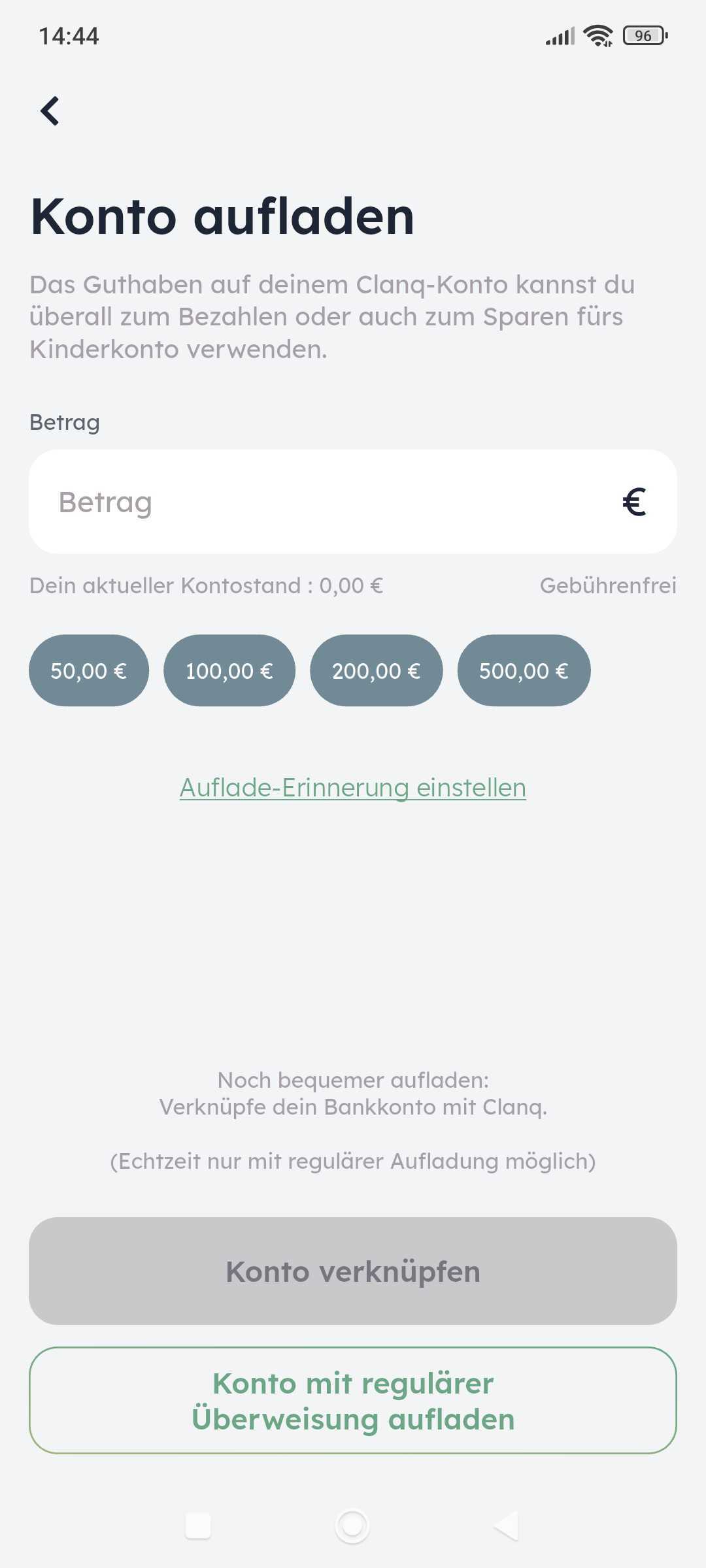The height and width of the screenshot is (1568, 706).
Task: Tap the system home button
Action: click(352, 1526)
